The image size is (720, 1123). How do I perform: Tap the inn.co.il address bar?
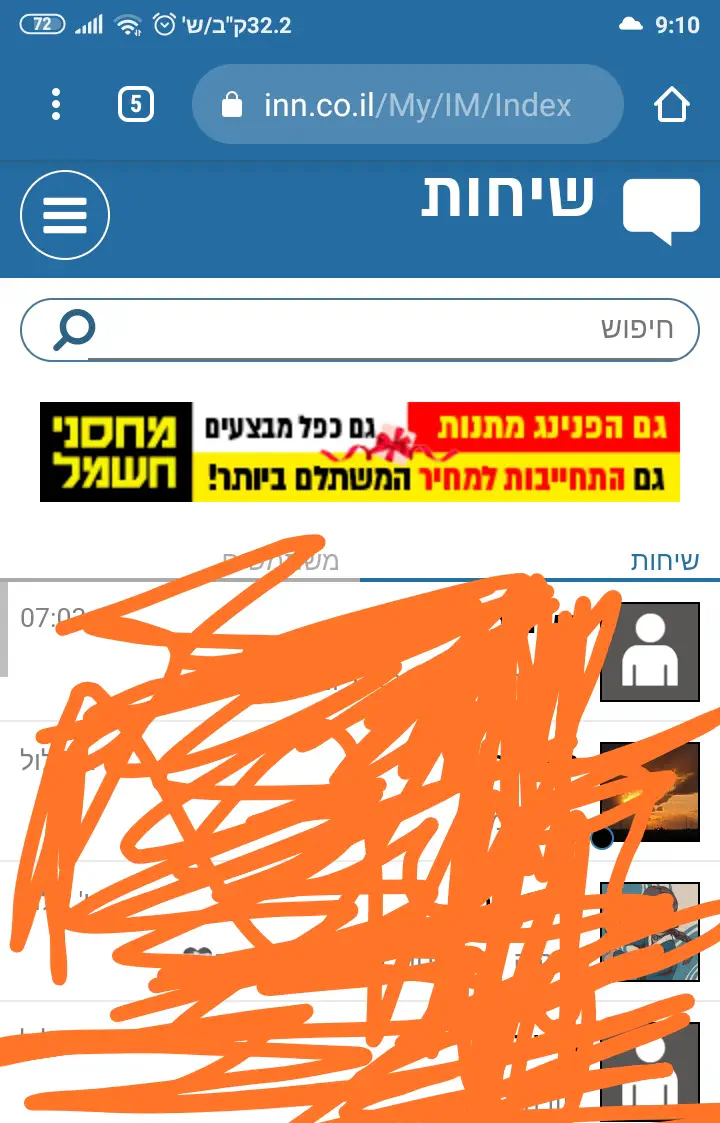[408, 104]
